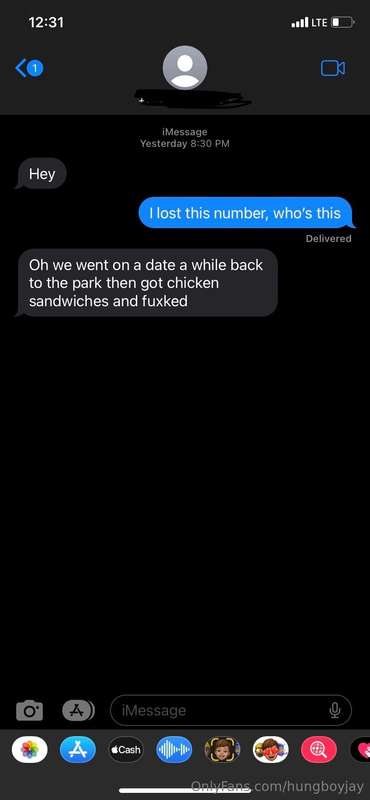Screen dimensions: 370x800
Task: Open the contact avatar details
Action: [185, 68]
